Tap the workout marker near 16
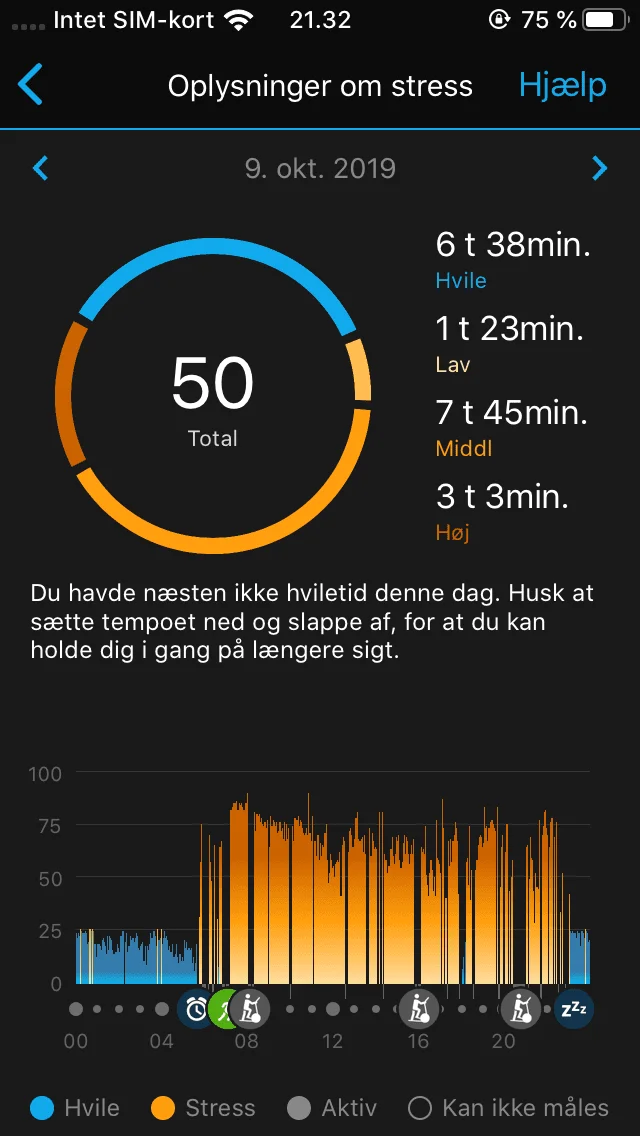Viewport: 640px width, 1136px height. (419, 1008)
